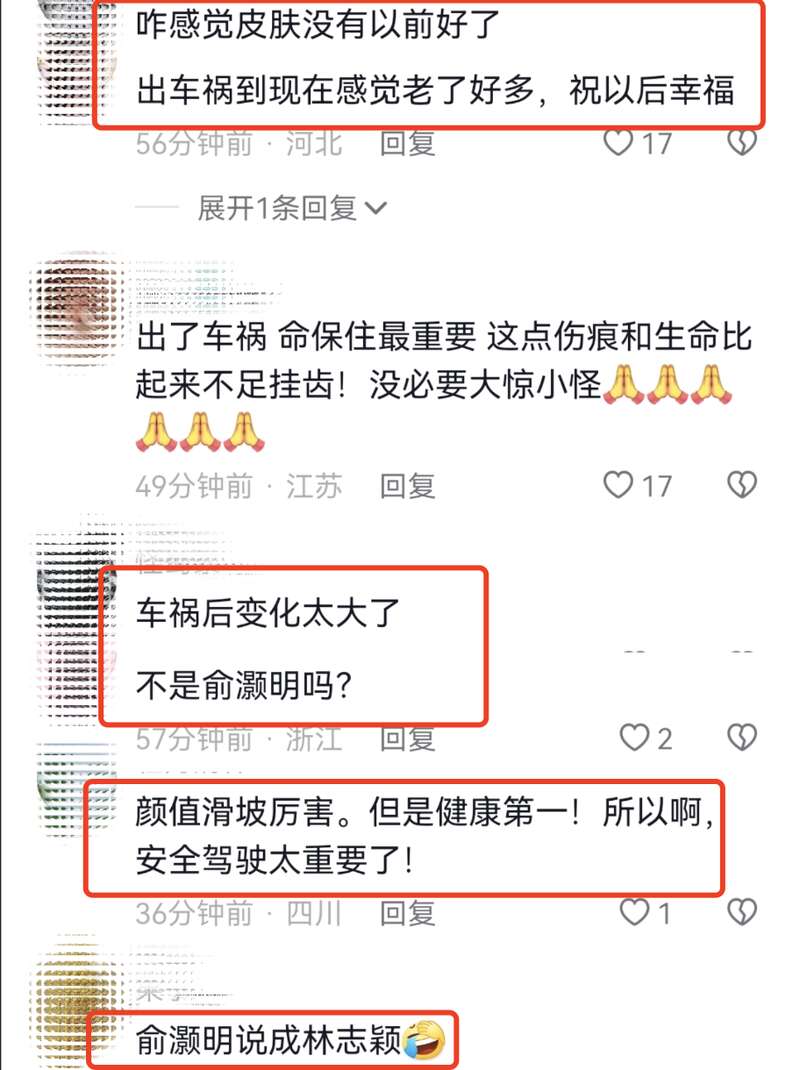Image resolution: width=800 pixels, height=1070 pixels.
Task: Dislike the 浙江 comment from 57分钟前
Action: point(741,739)
